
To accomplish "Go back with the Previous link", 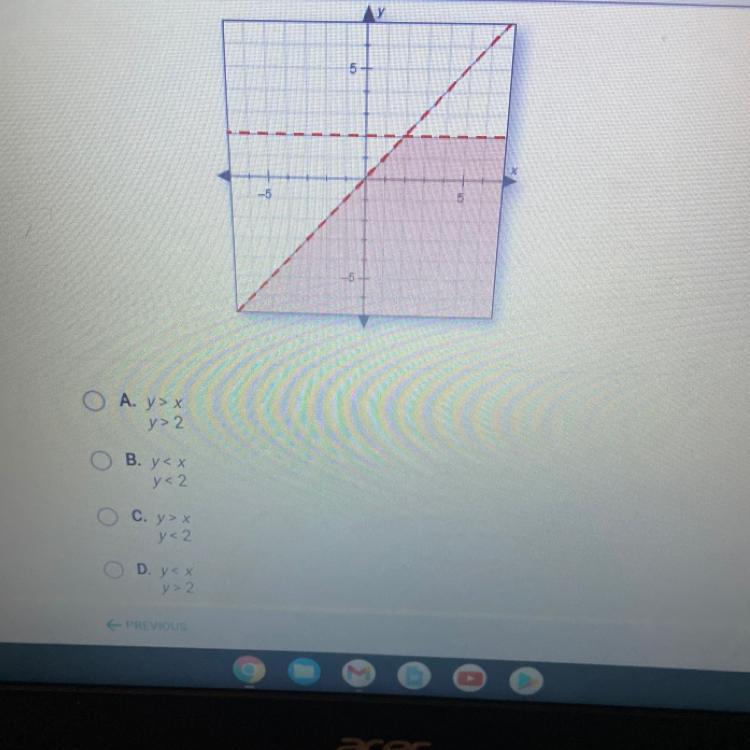I will [x=147, y=625].
